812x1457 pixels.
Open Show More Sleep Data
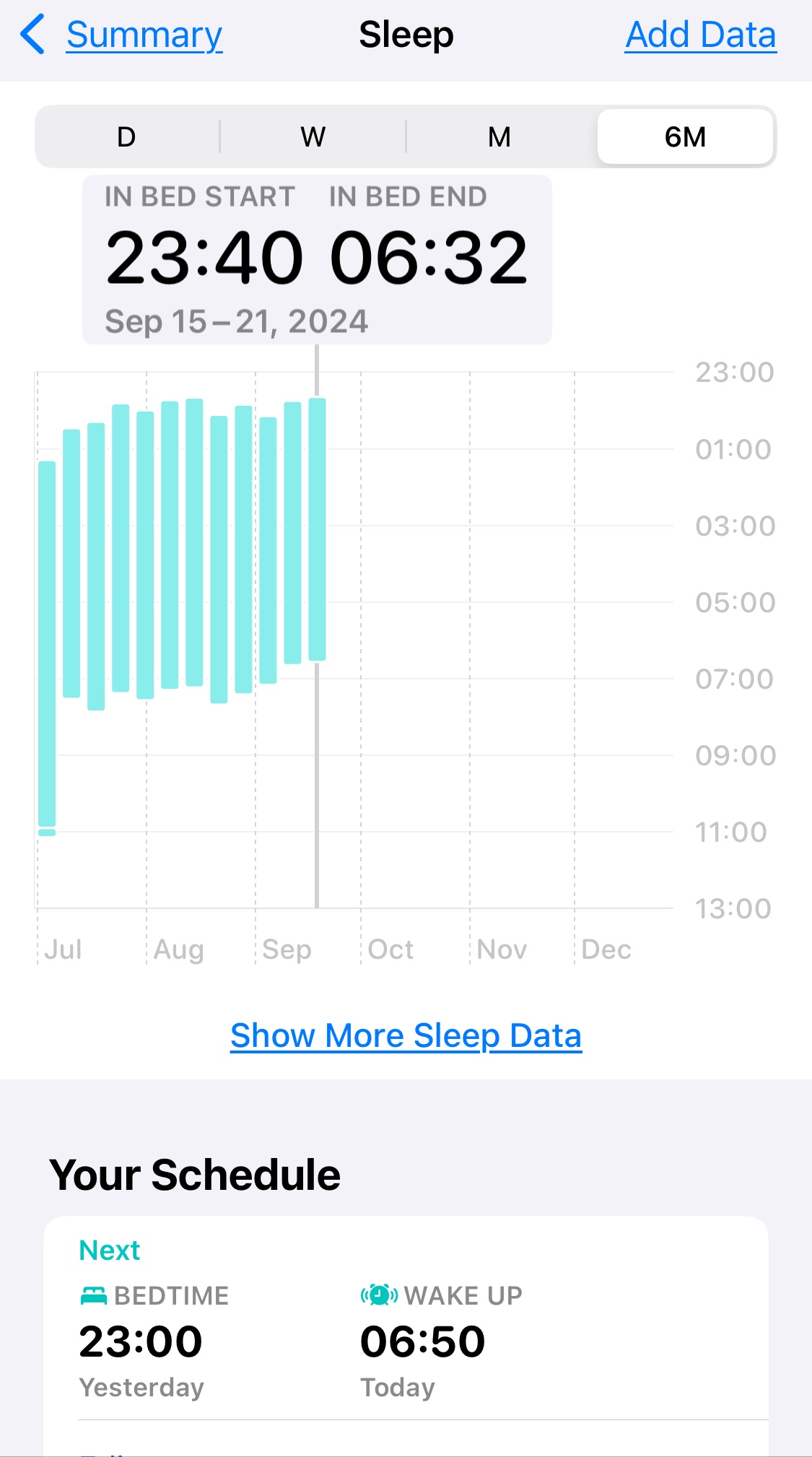coord(406,1035)
